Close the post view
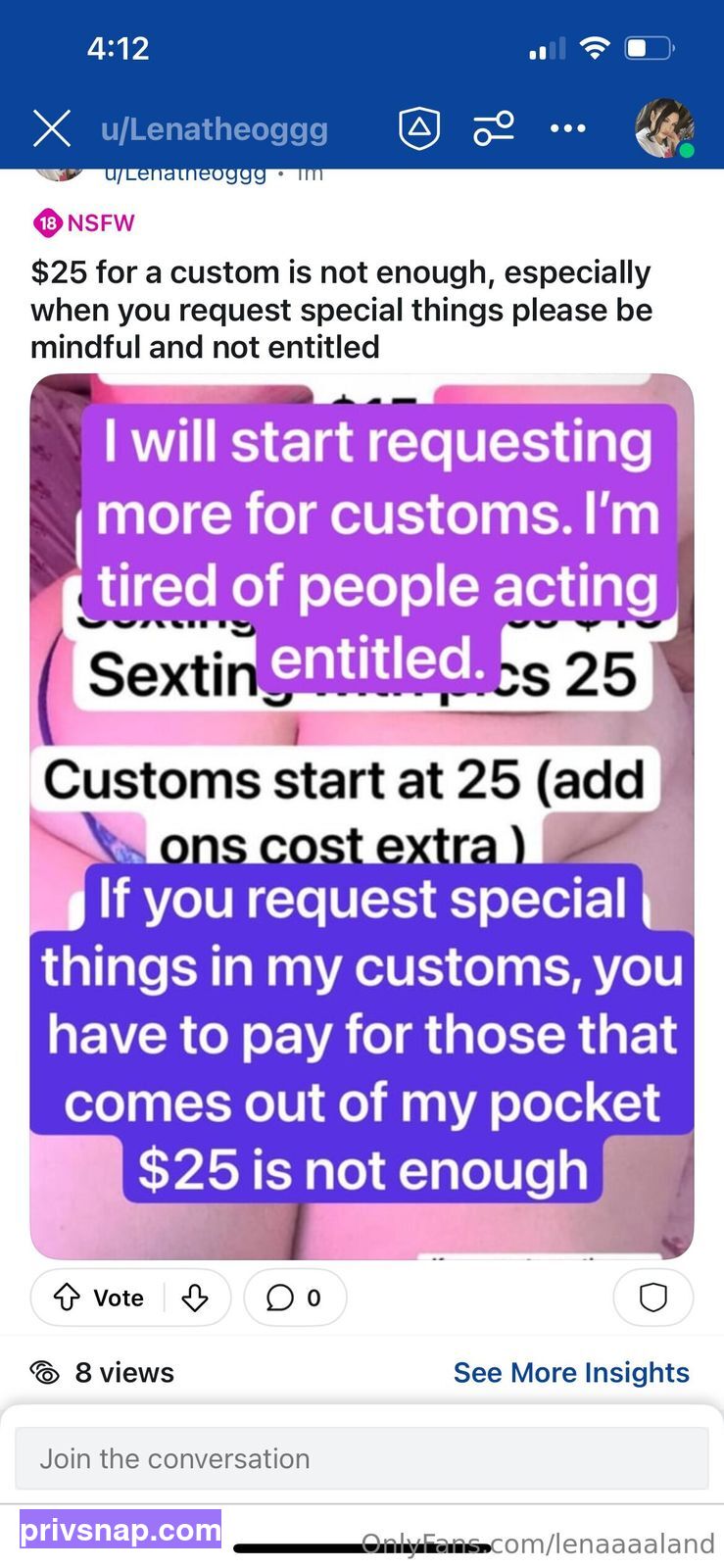724x1568 pixels. (52, 128)
